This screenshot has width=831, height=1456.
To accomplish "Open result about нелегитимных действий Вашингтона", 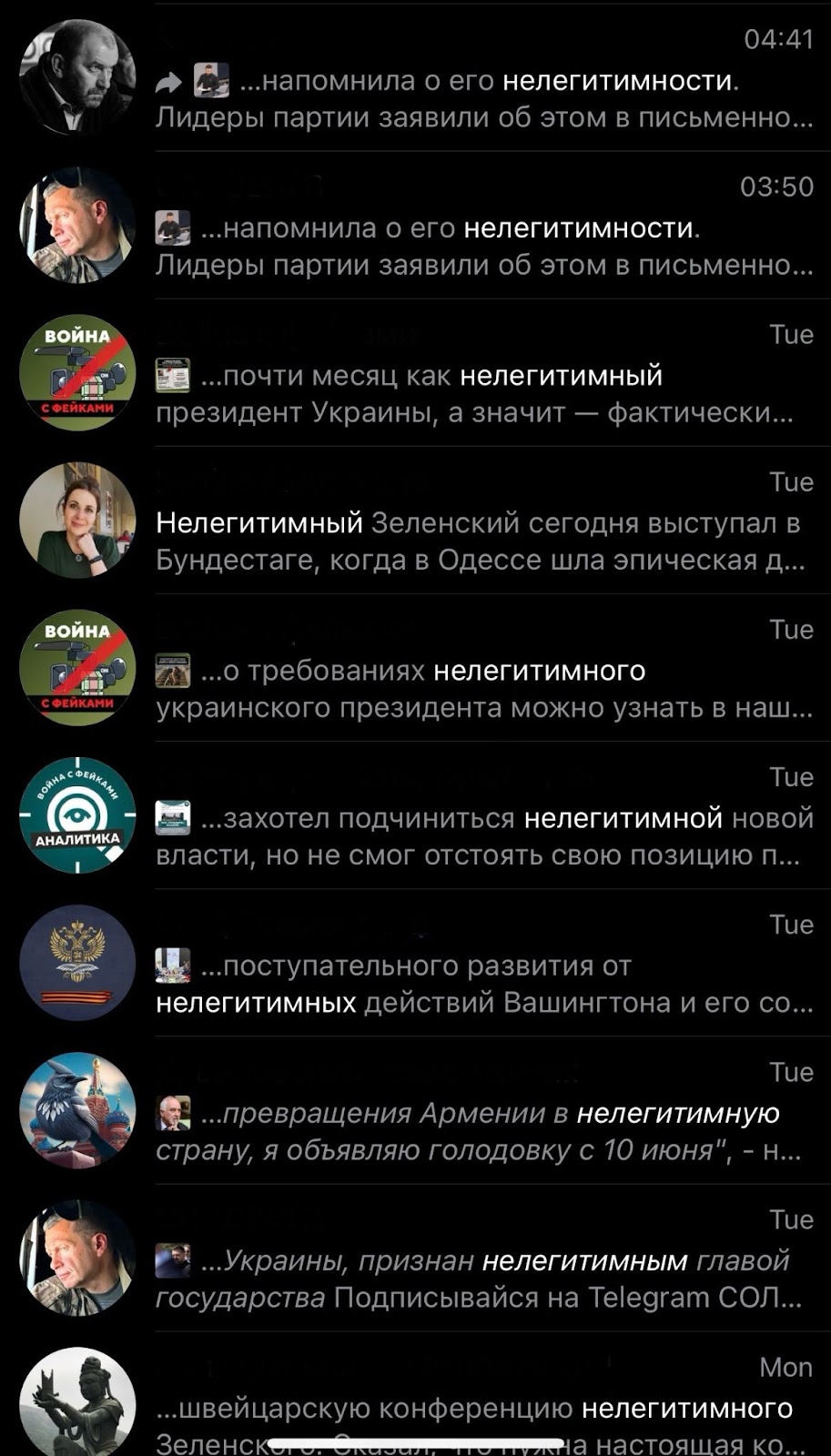I will [x=482, y=983].
